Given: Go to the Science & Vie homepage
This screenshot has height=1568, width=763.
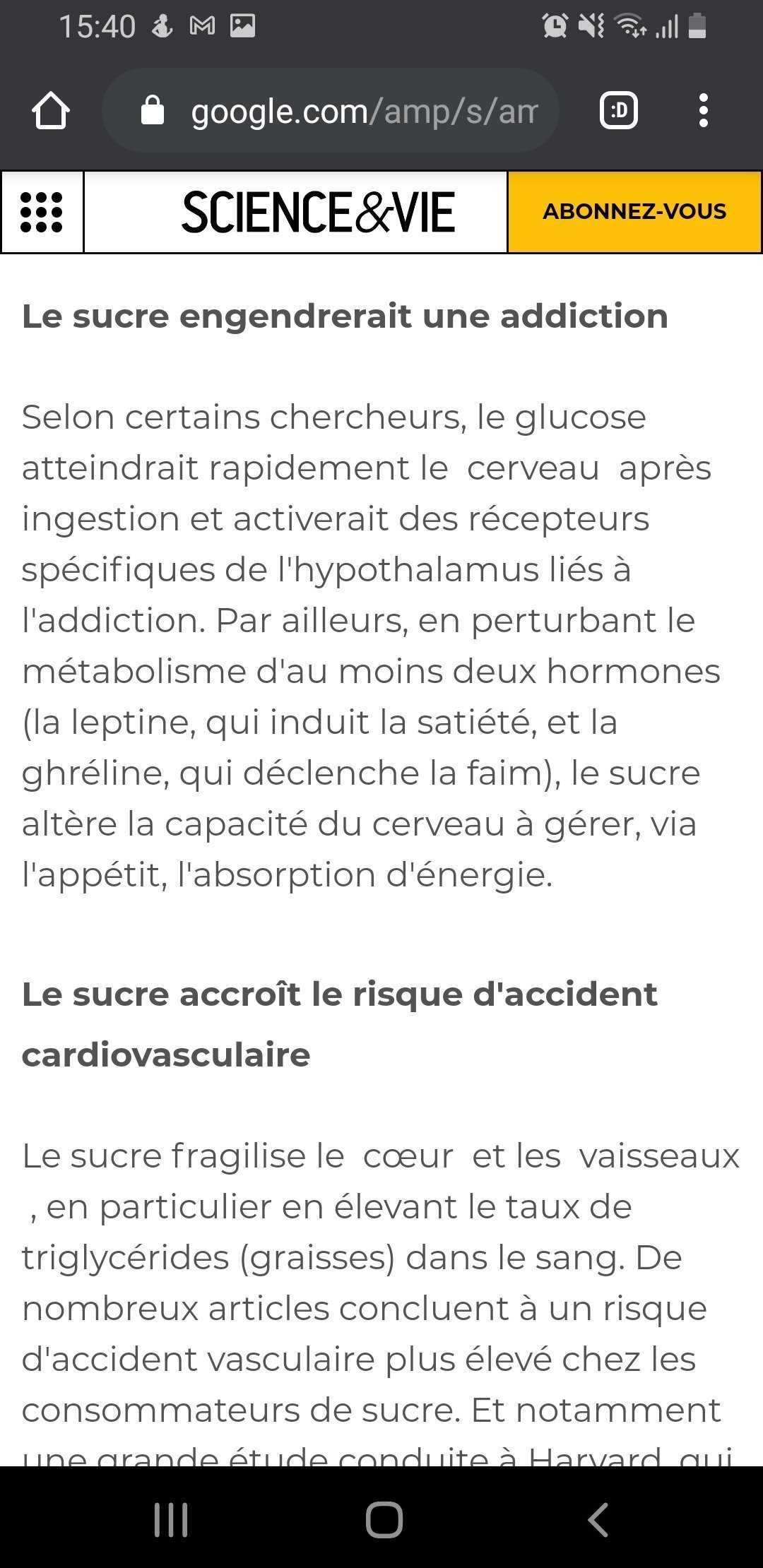Looking at the screenshot, I should [x=318, y=212].
